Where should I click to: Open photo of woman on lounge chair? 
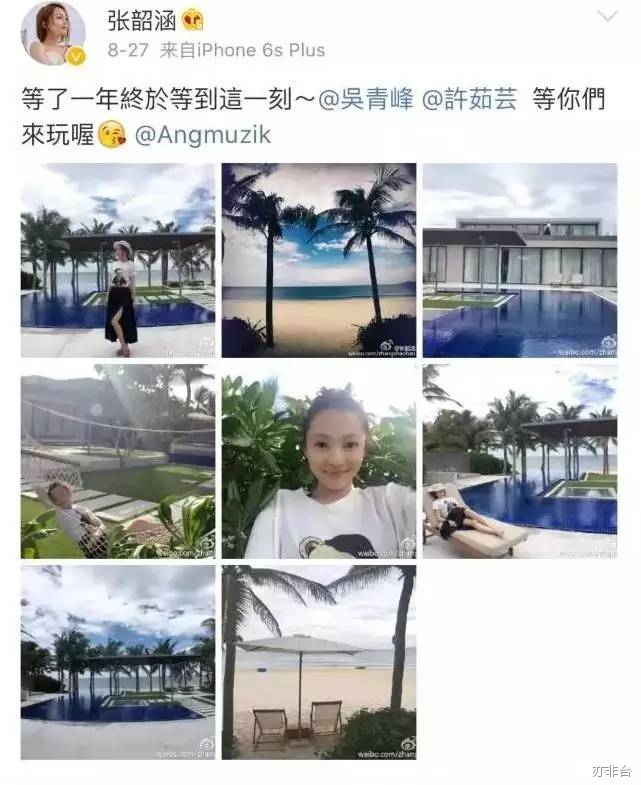(520, 461)
